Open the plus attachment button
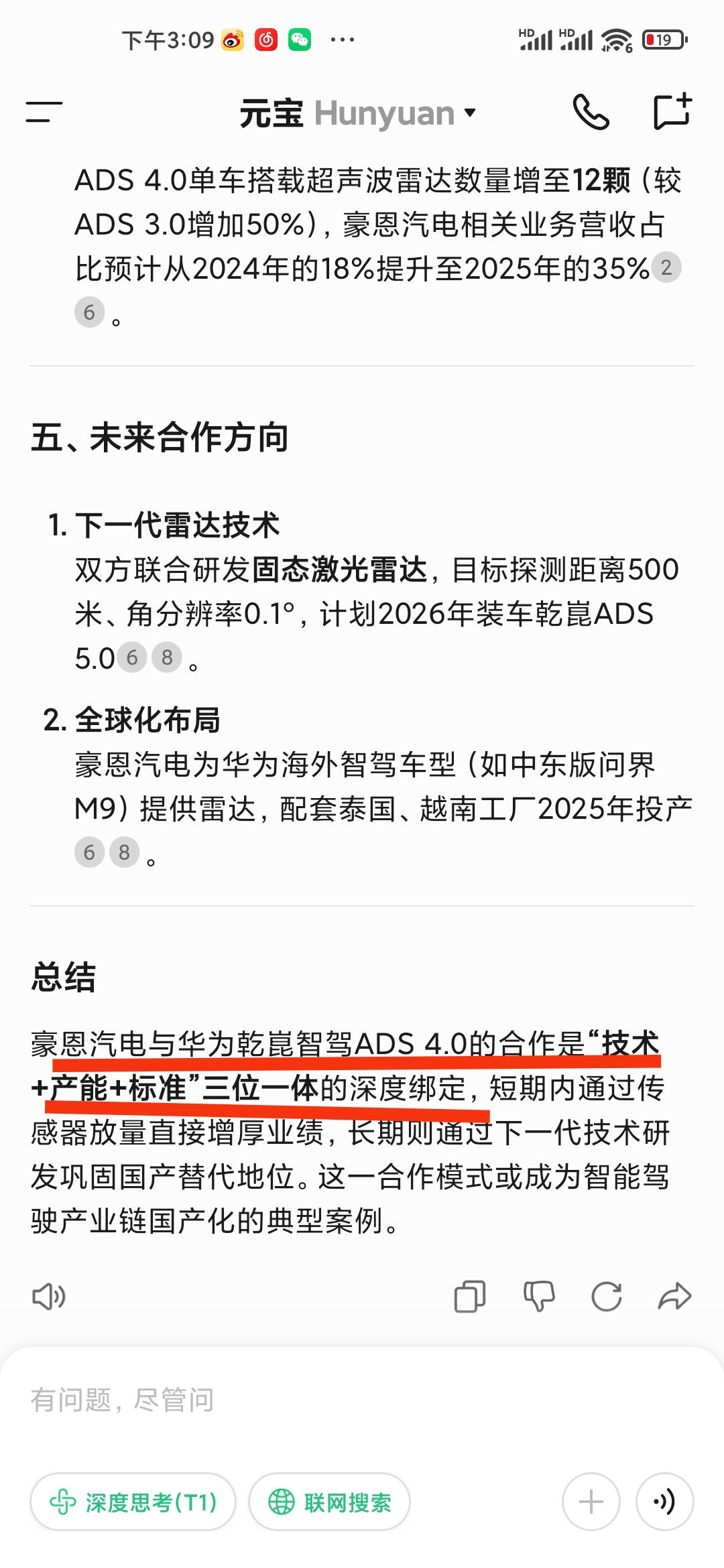 point(591,1502)
